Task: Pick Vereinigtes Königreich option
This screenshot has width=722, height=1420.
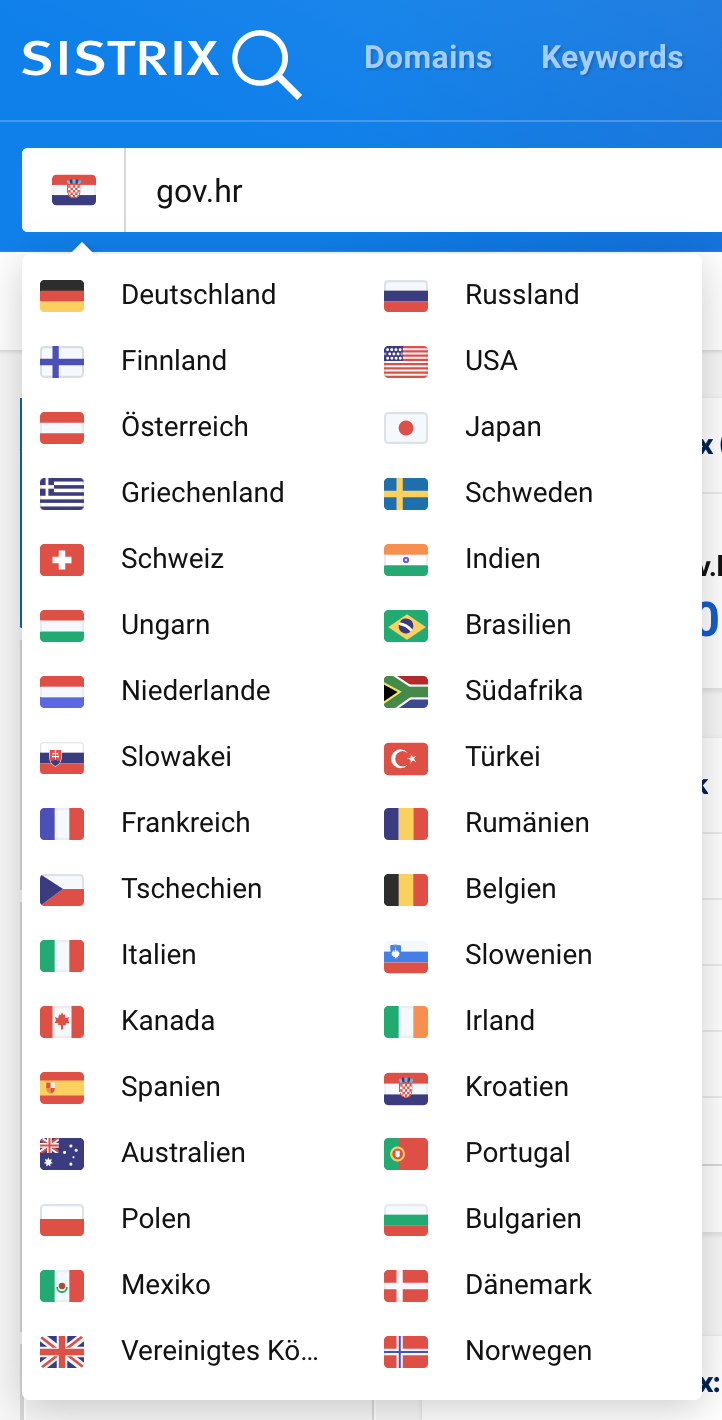Action: click(x=219, y=1351)
